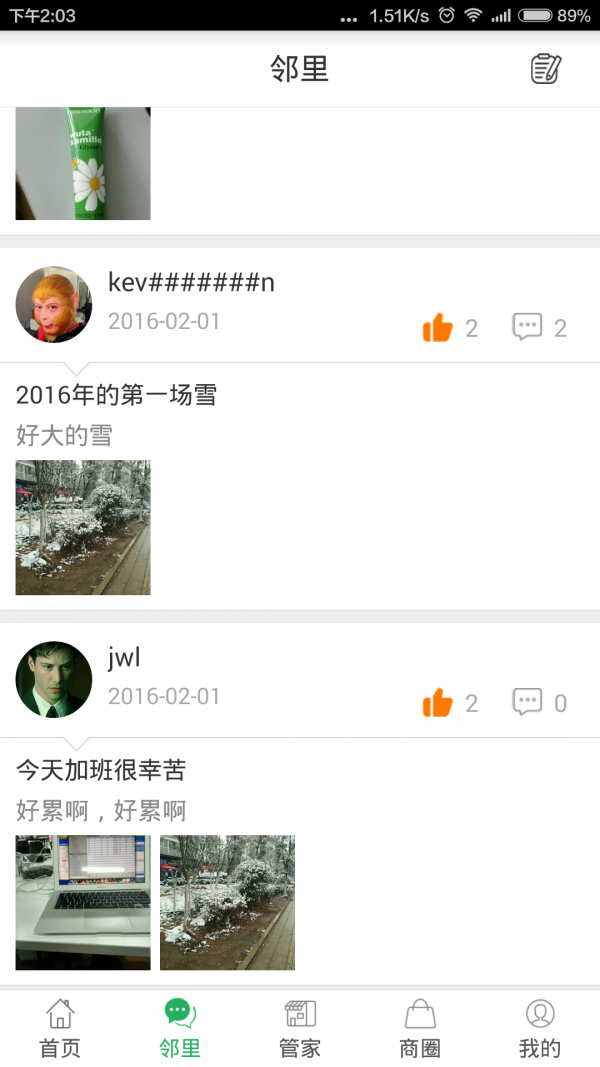Screen dimensions: 600x1067
Task: View kev#######n's profile avatar
Action: [54, 304]
